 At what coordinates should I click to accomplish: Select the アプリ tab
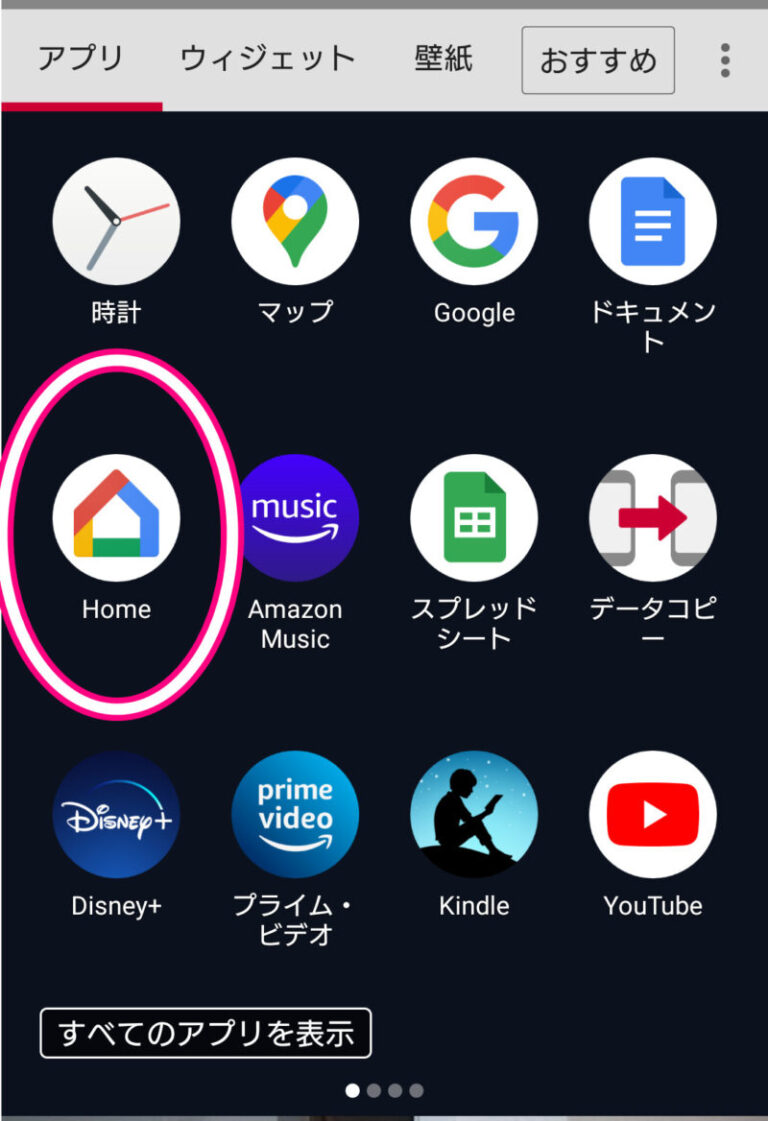[81, 59]
